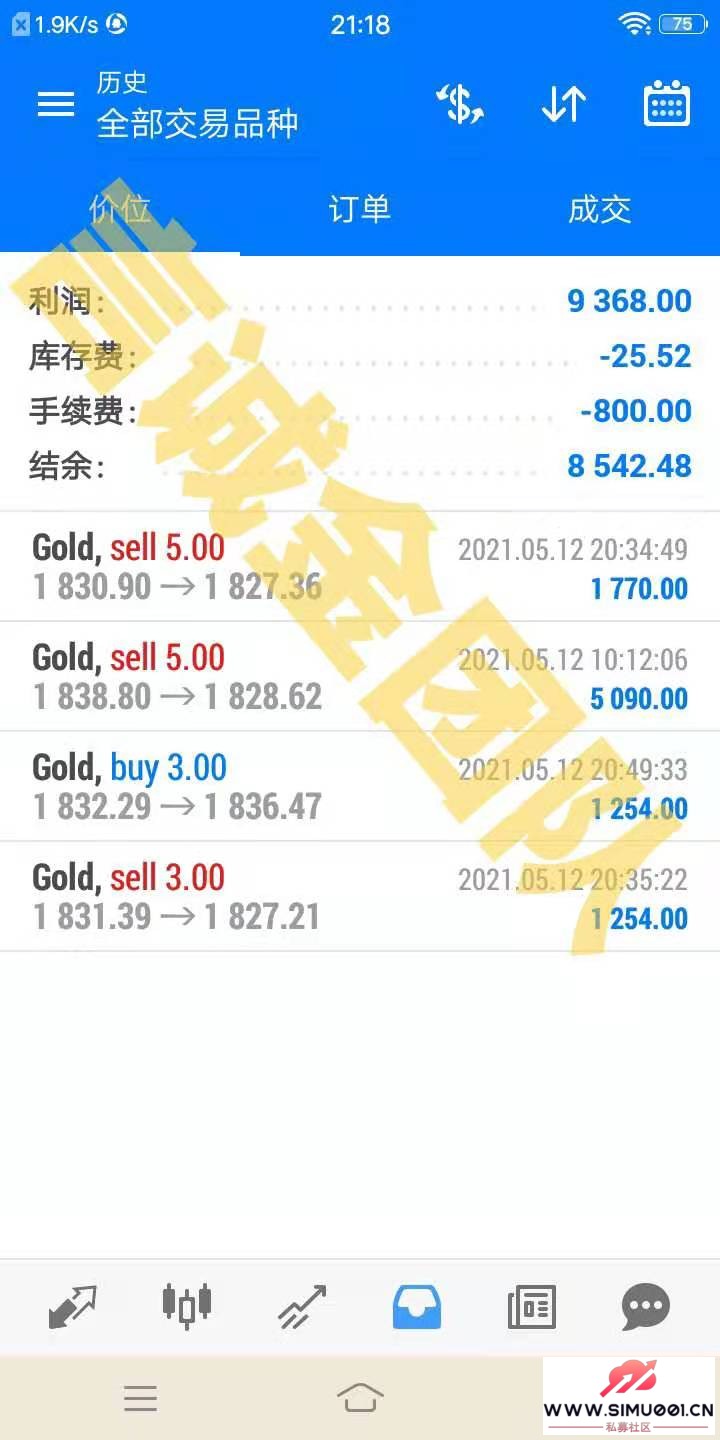The height and width of the screenshot is (1440, 720).
Task: Go to the trade trend-line tab
Action: tap(302, 1306)
